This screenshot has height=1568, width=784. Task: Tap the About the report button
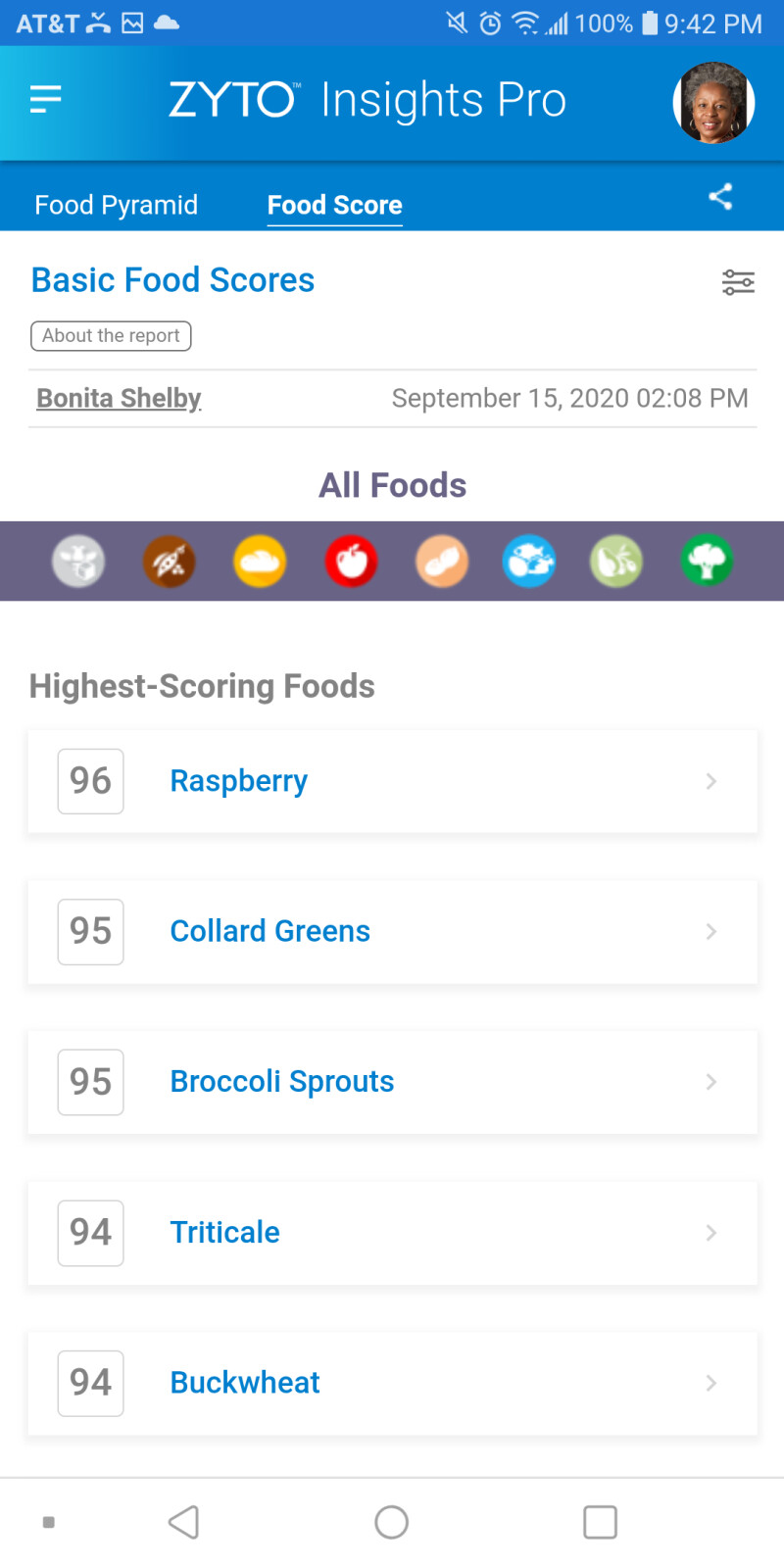(x=111, y=336)
